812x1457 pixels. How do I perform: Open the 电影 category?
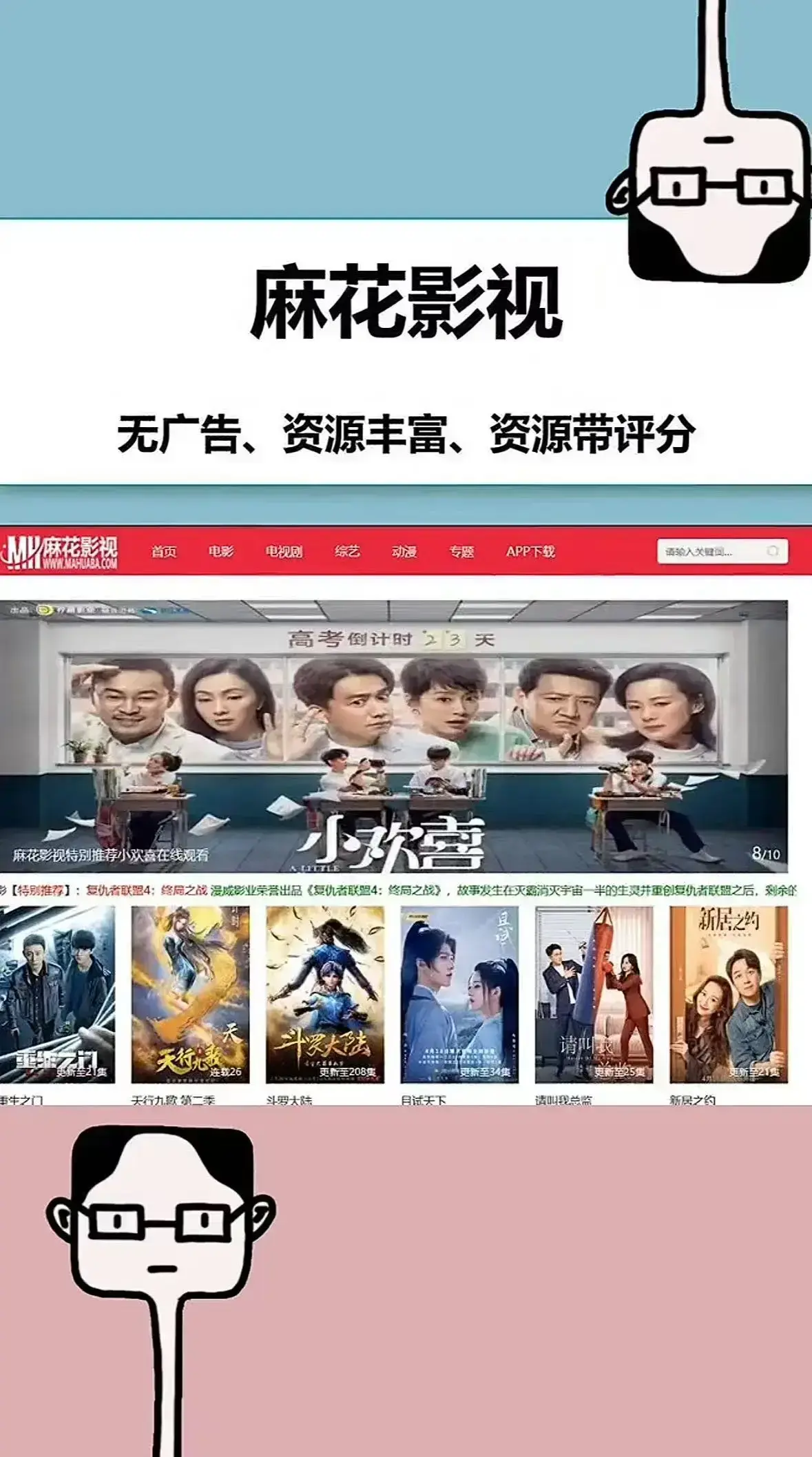point(220,552)
